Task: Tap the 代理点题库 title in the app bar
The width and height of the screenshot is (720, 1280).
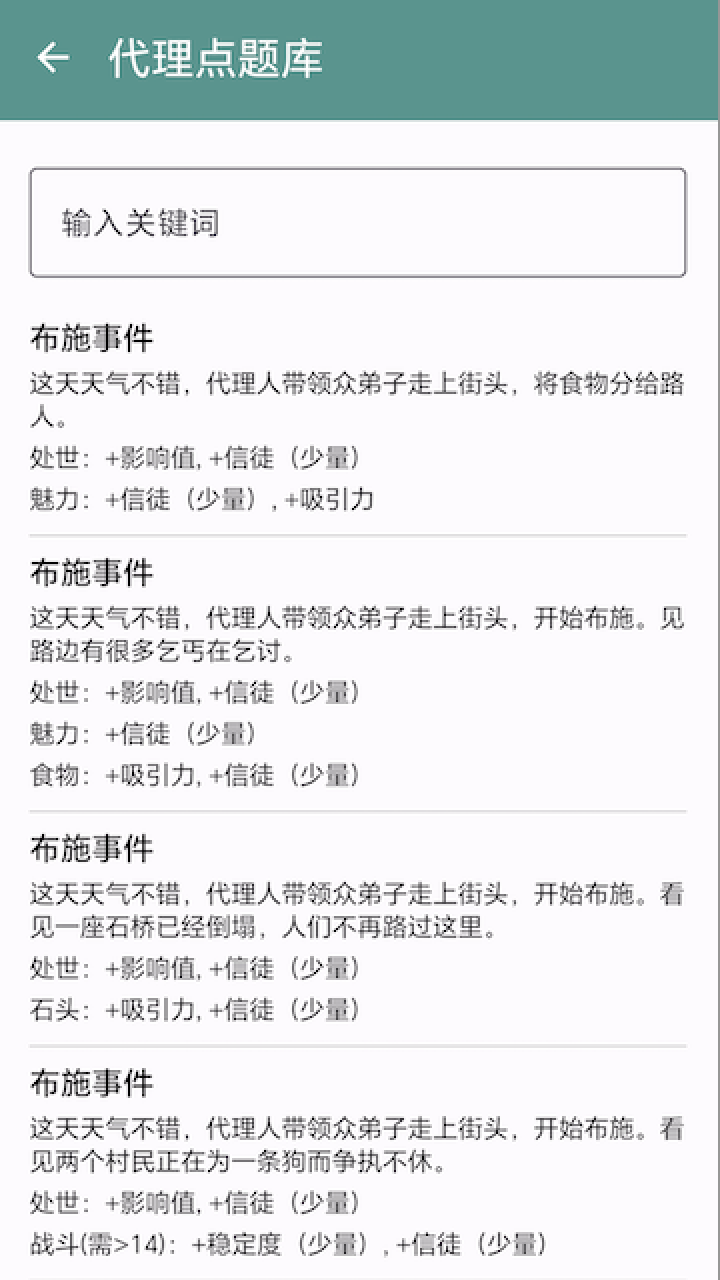Action: tap(216, 57)
